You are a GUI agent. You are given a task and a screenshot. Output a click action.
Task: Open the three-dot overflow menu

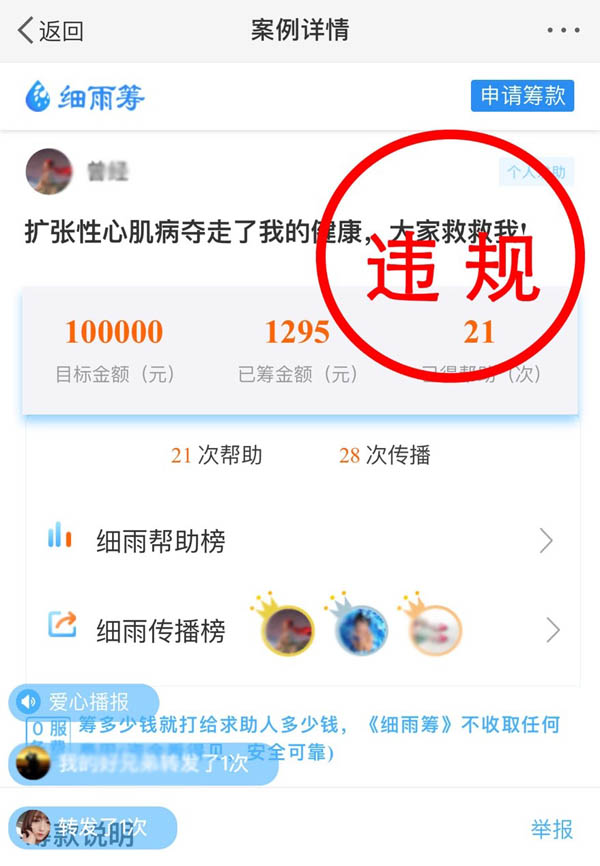pos(563,30)
